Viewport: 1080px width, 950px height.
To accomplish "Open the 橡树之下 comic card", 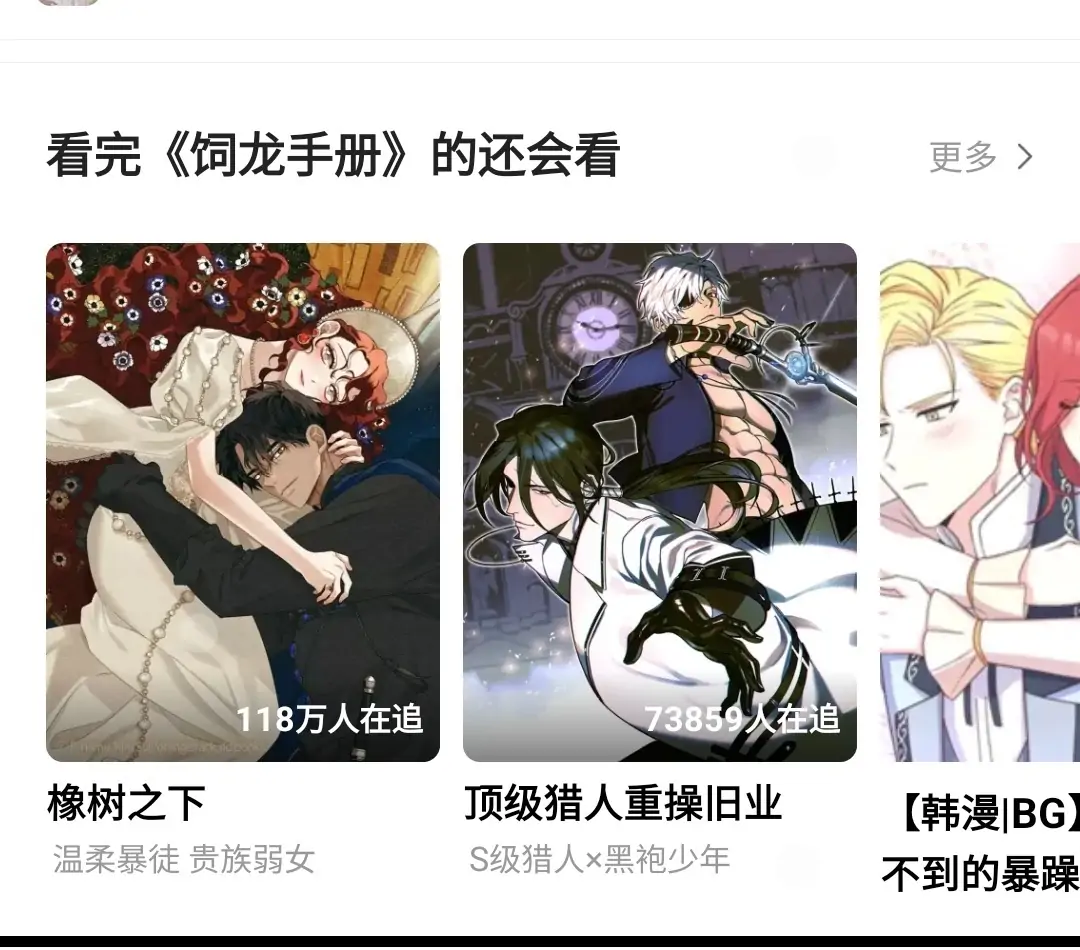I will coord(243,502).
